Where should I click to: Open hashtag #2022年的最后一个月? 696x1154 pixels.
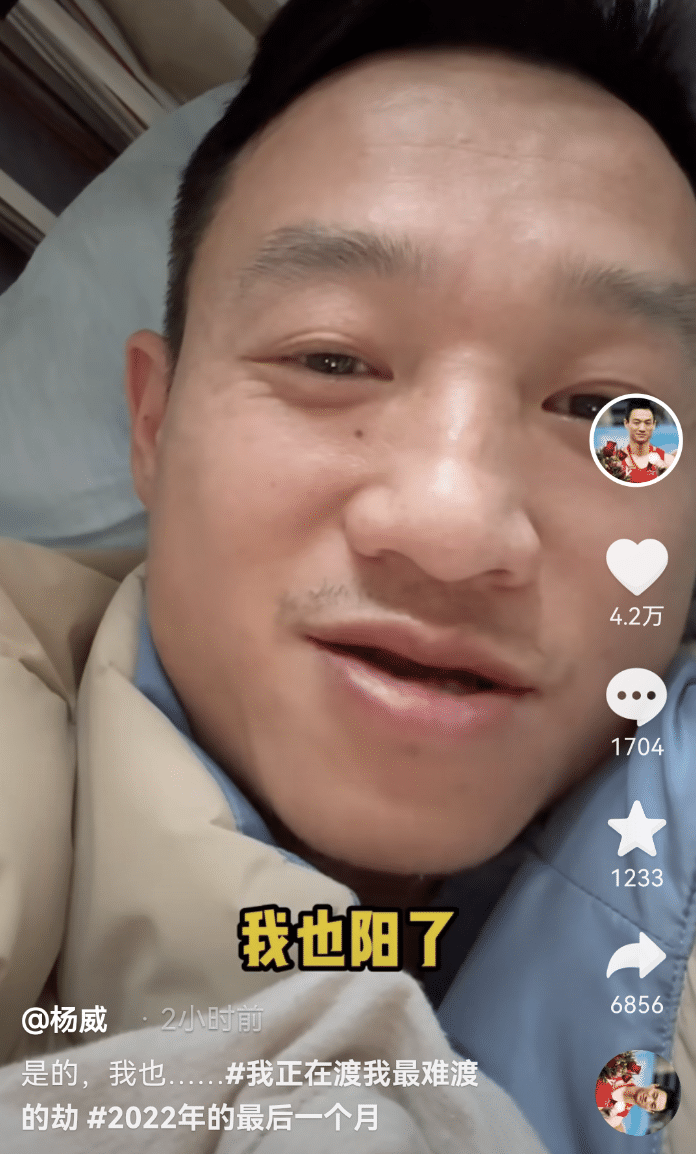(234, 1118)
